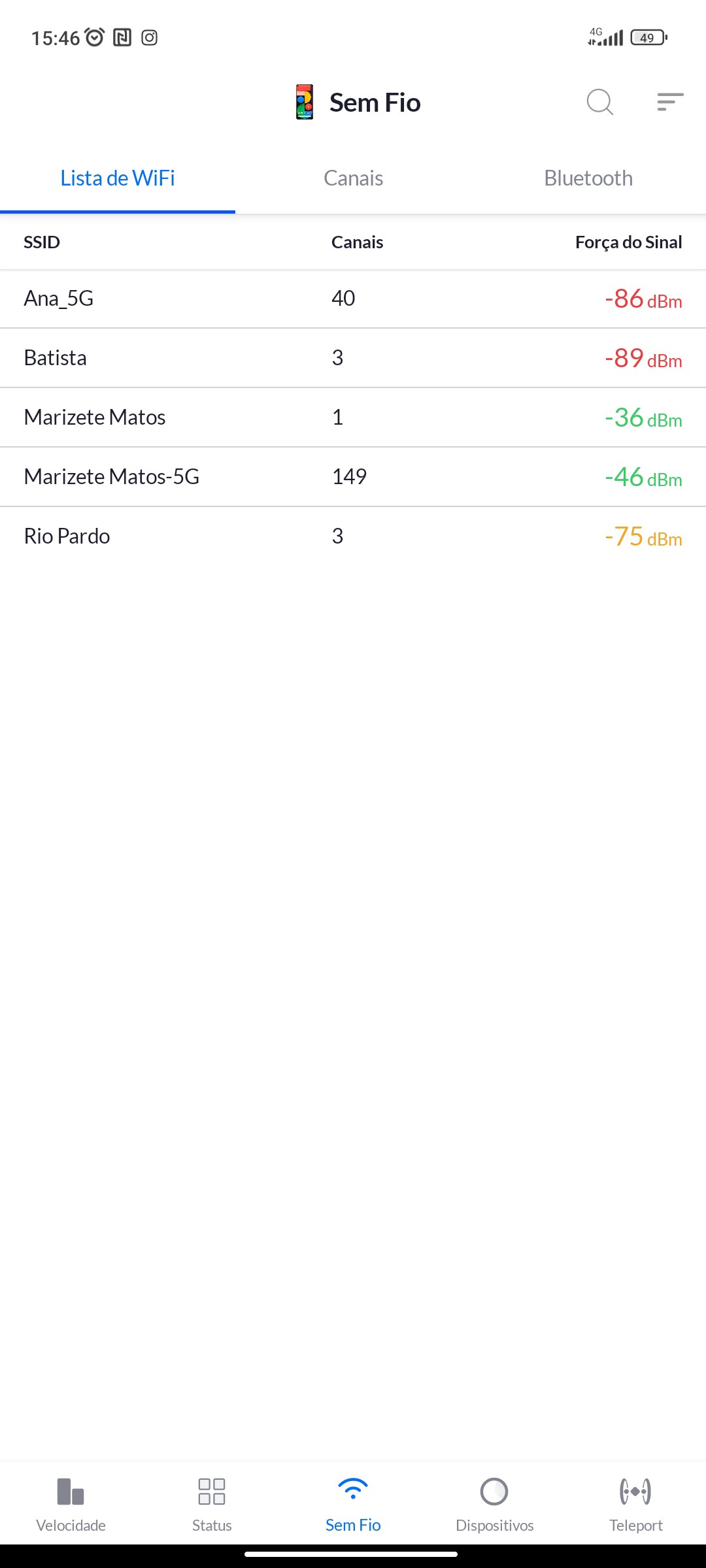
Task: Tap the Sem Fio bottom tab
Action: pos(353,1505)
